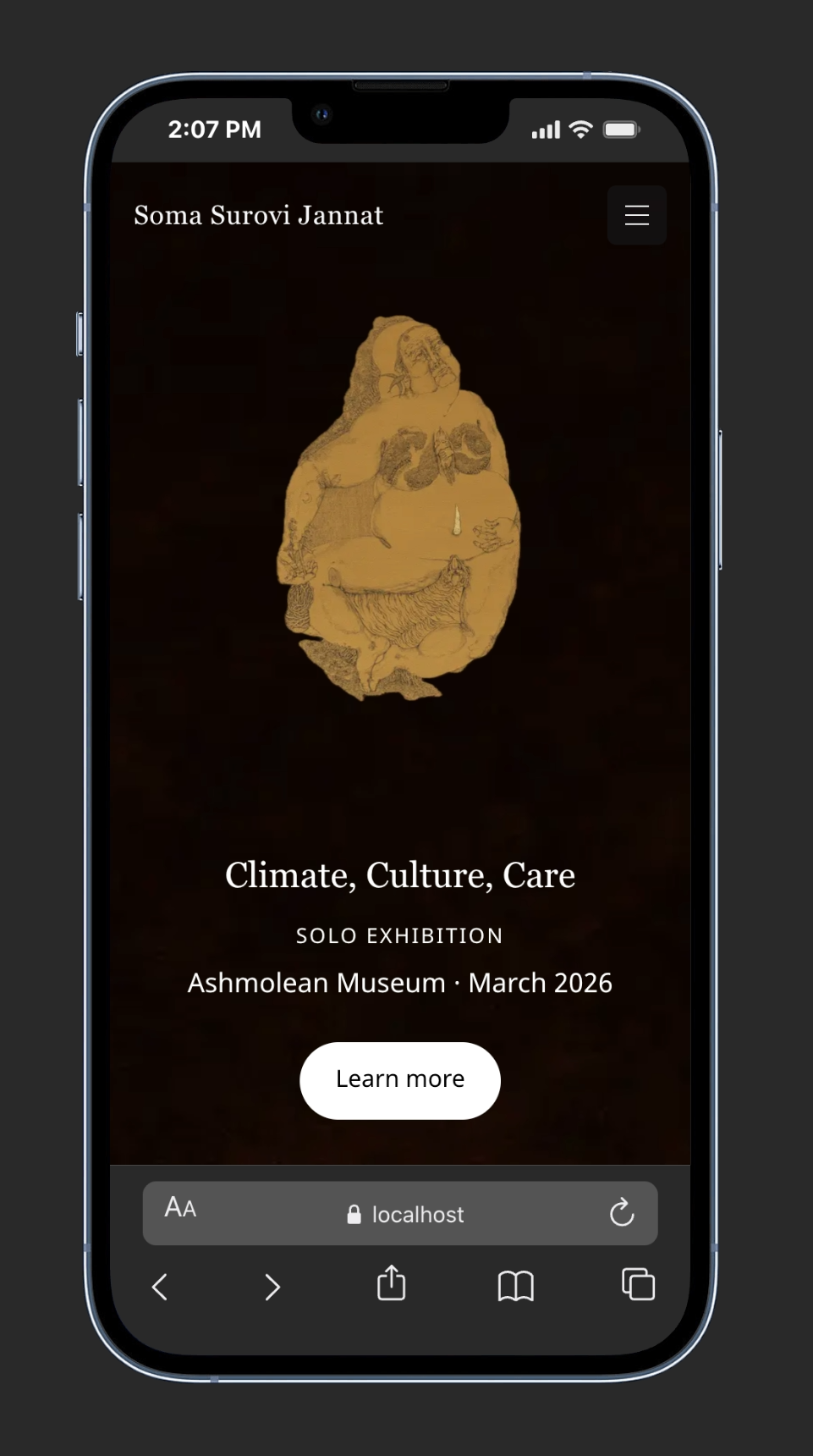813x1456 pixels.
Task: Go back to previous page
Action: 160,1286
